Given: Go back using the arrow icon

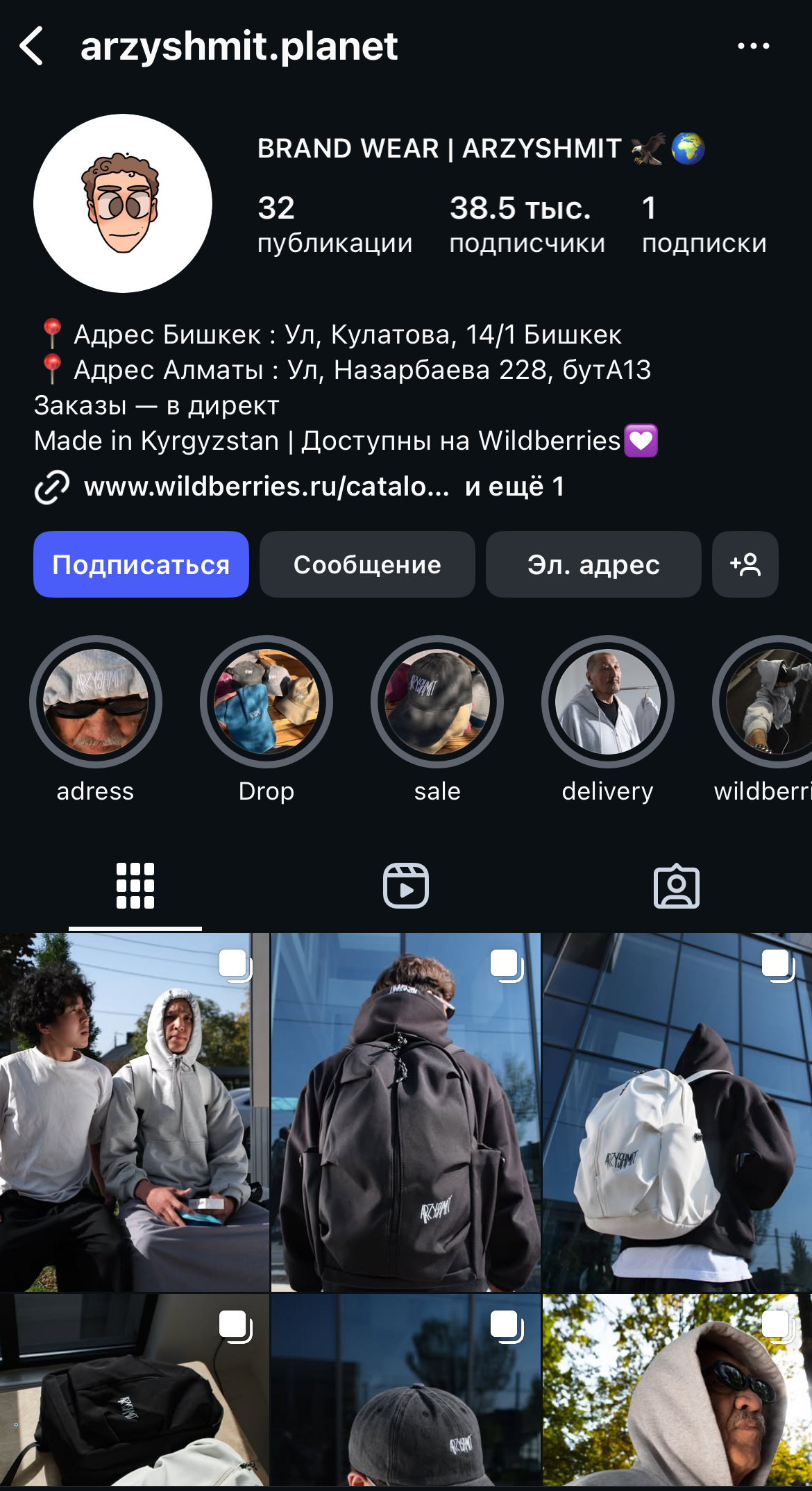Looking at the screenshot, I should click(32, 47).
